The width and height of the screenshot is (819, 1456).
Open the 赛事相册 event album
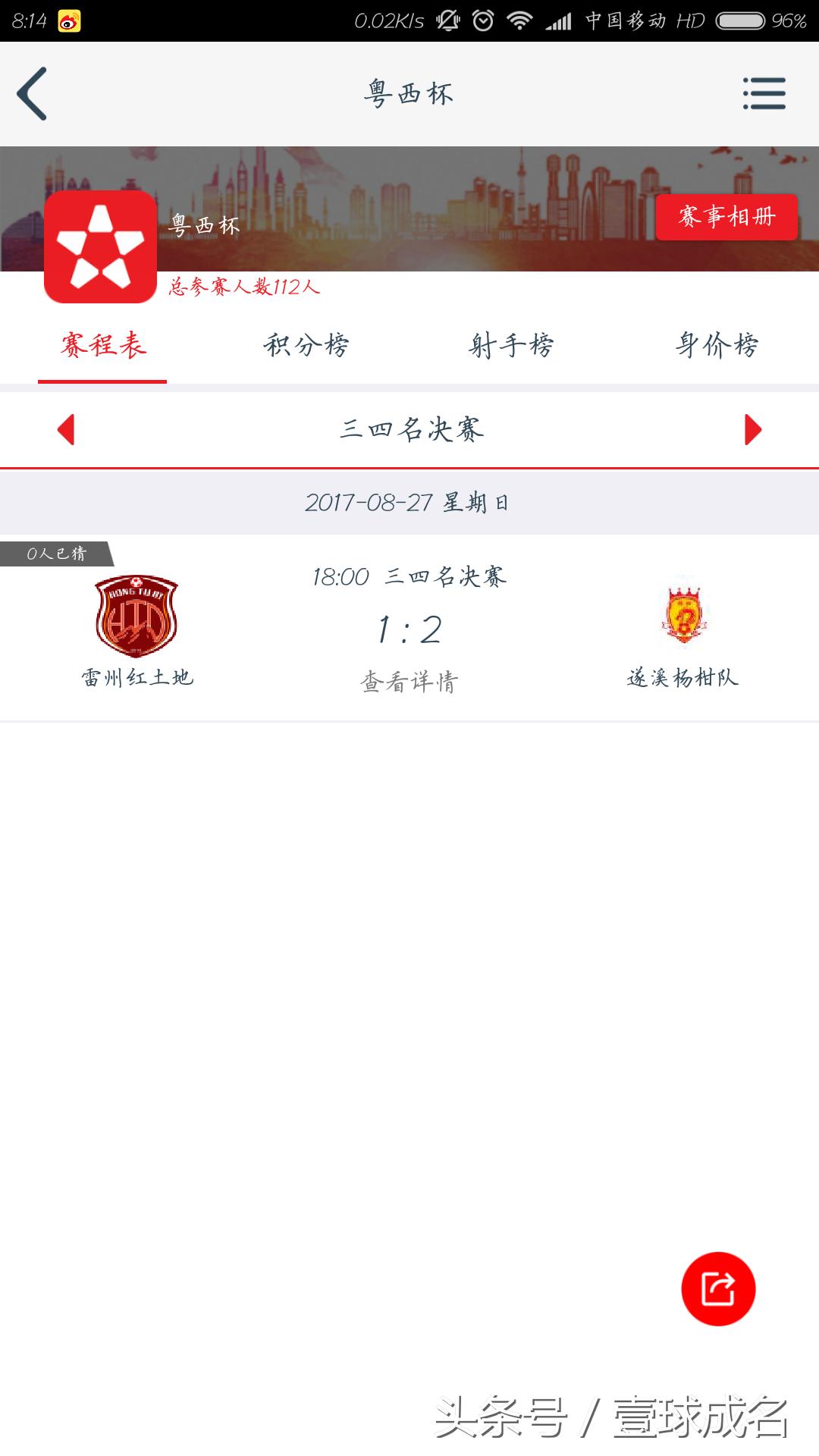727,218
